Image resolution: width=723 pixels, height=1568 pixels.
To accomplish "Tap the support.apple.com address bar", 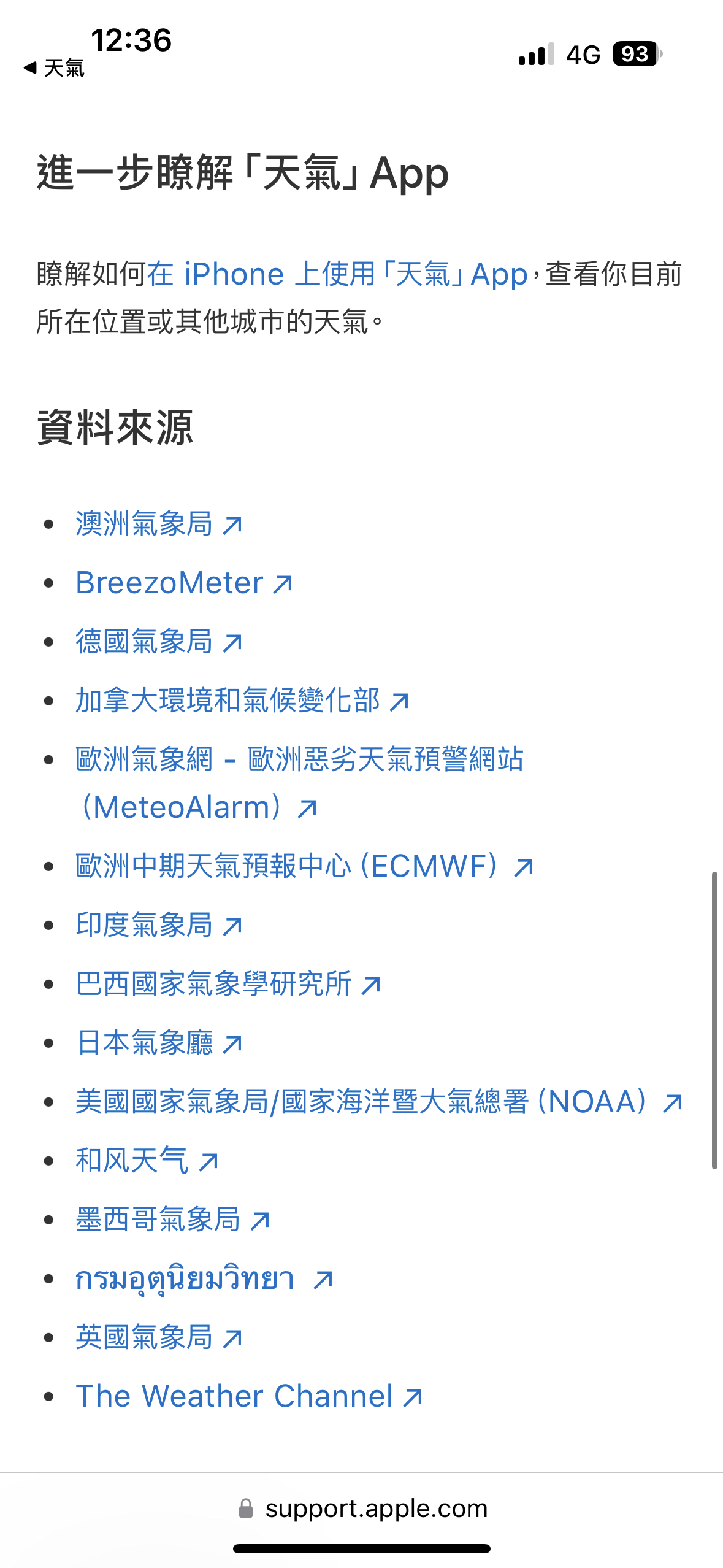I will click(362, 1508).
